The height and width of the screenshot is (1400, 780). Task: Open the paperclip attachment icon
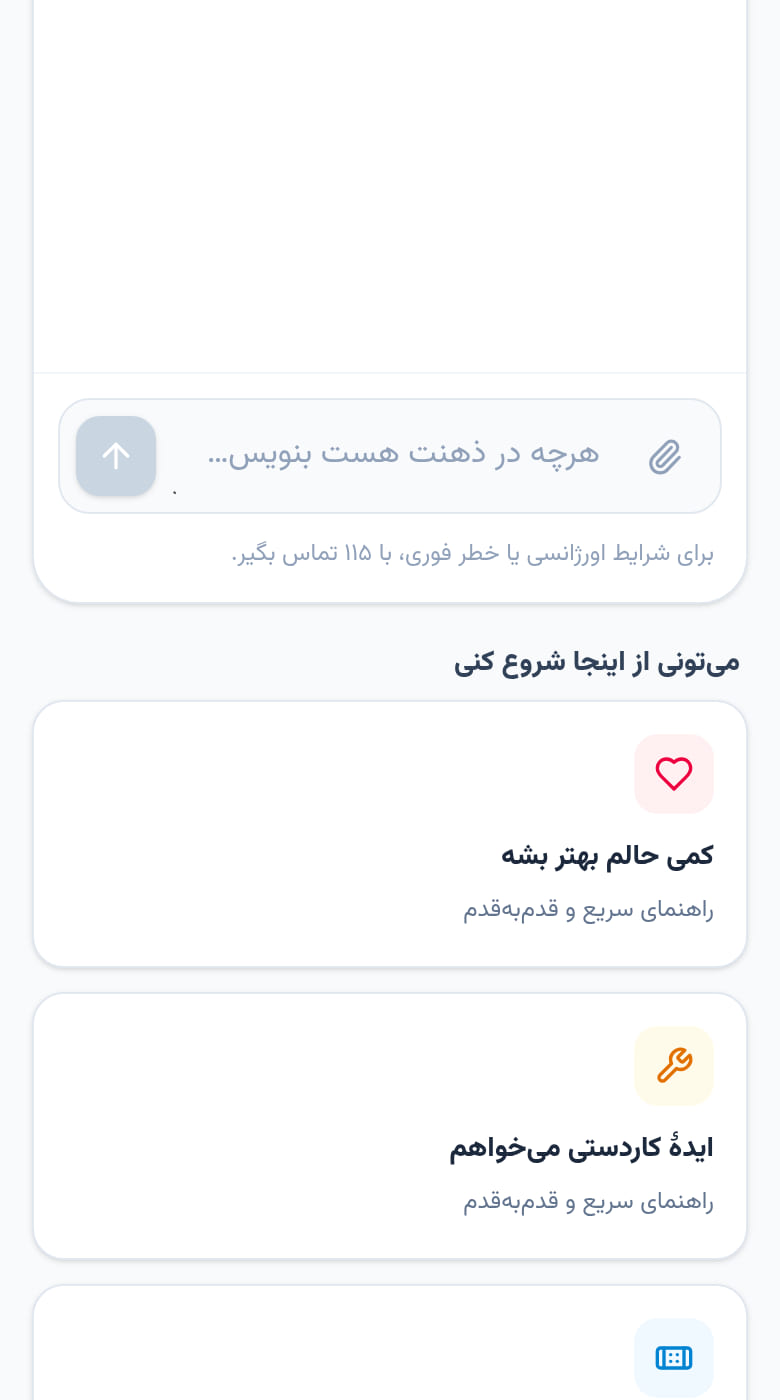[665, 456]
